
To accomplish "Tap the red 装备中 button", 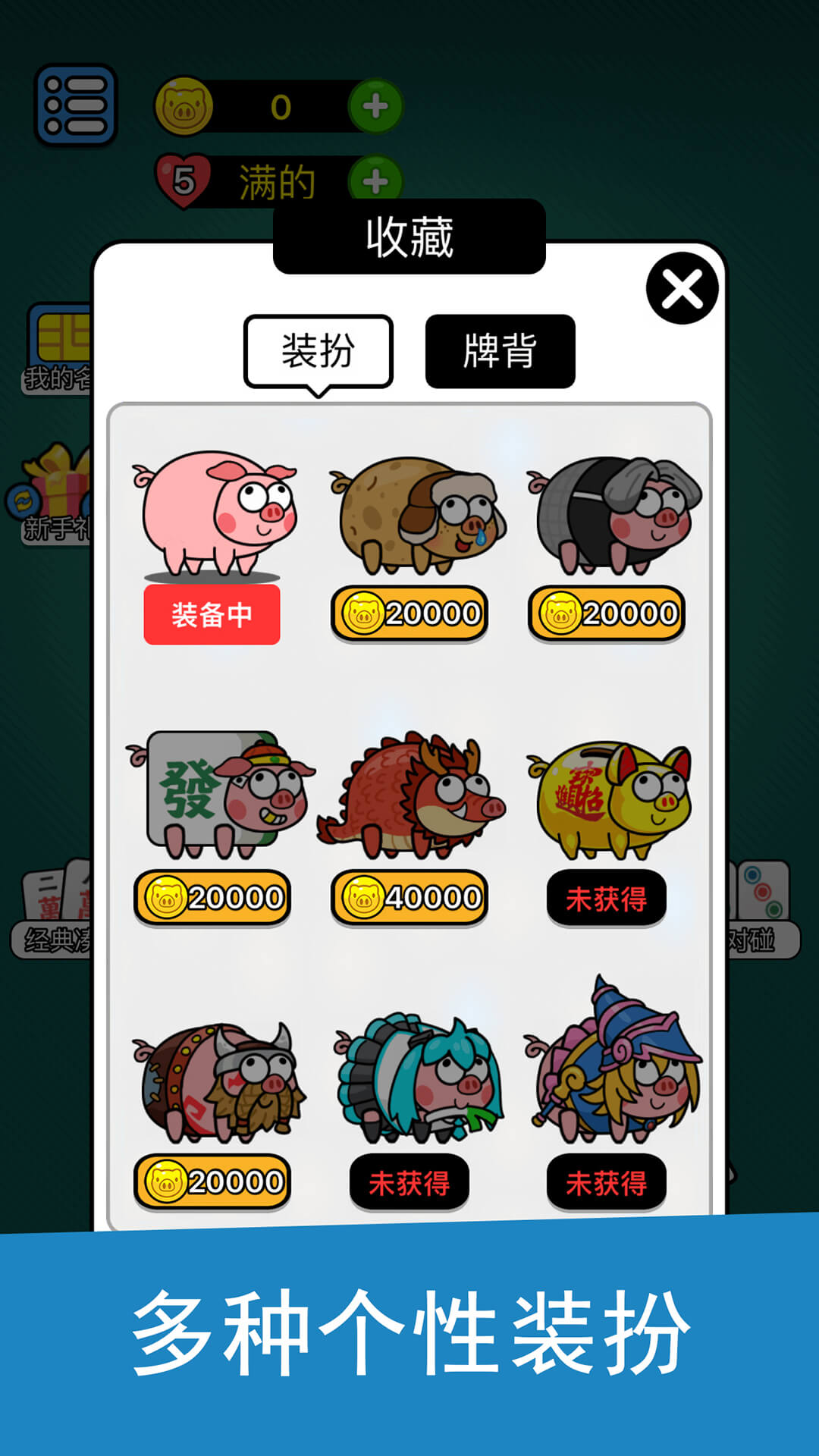I will (x=212, y=614).
